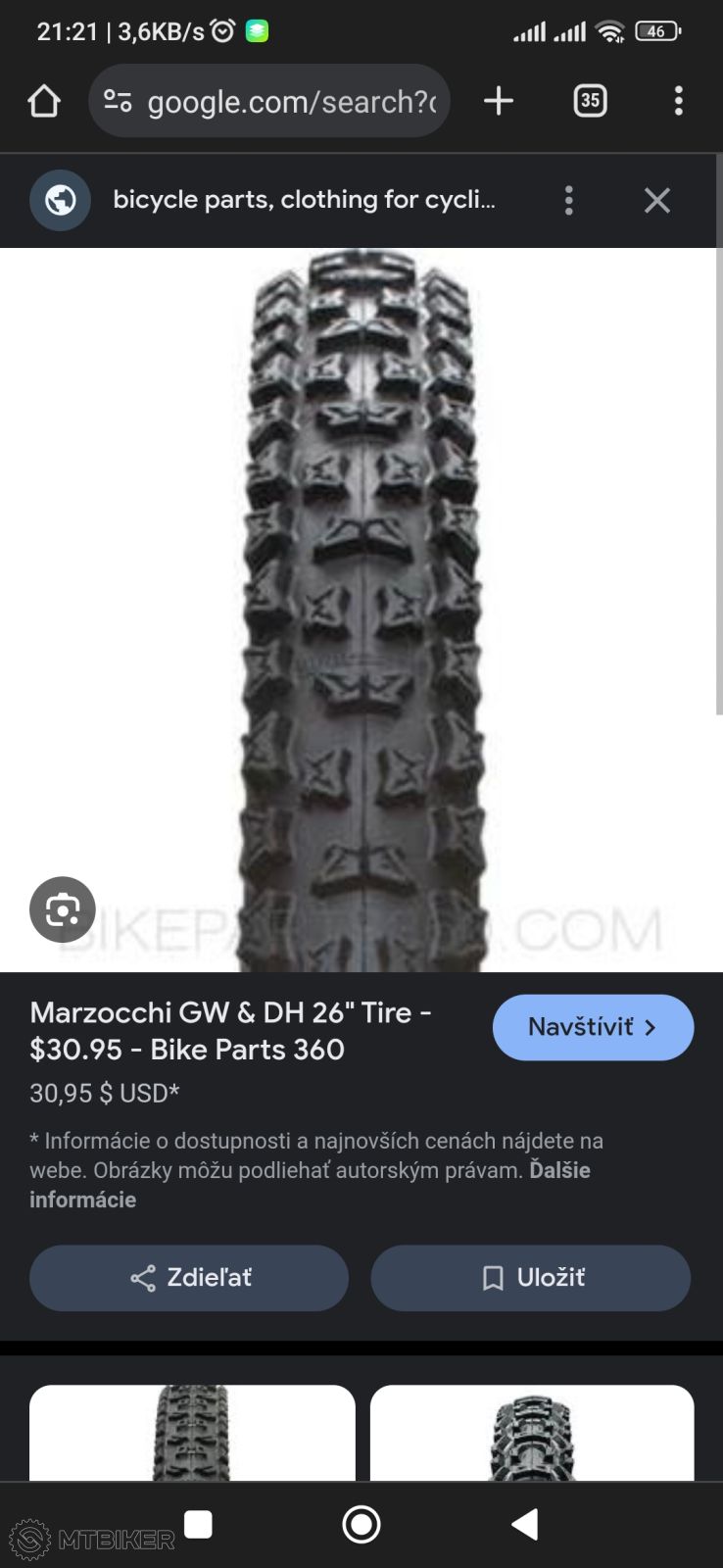
Task: Open Chrome's overflow menu
Action: [x=678, y=101]
